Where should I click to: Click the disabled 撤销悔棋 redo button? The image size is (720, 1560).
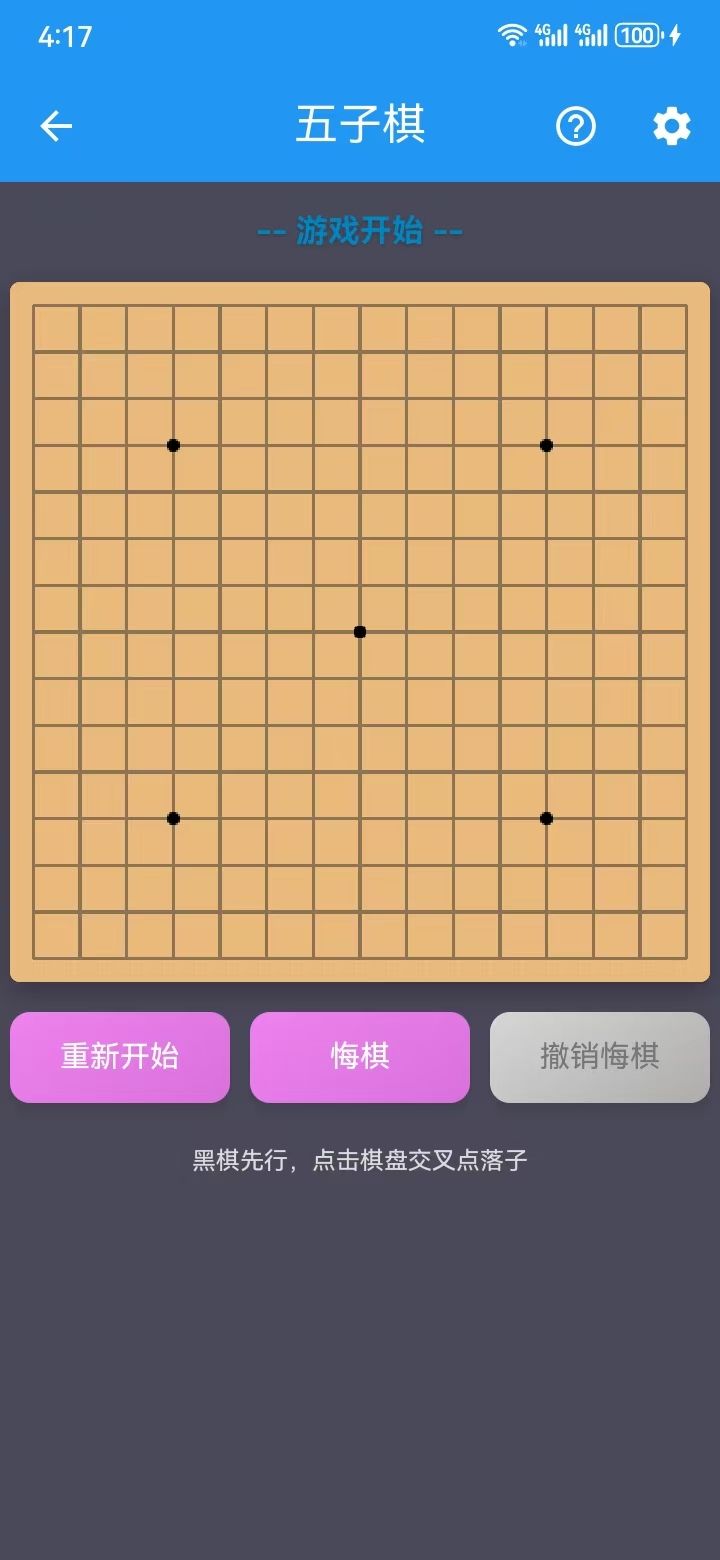[x=600, y=1056]
